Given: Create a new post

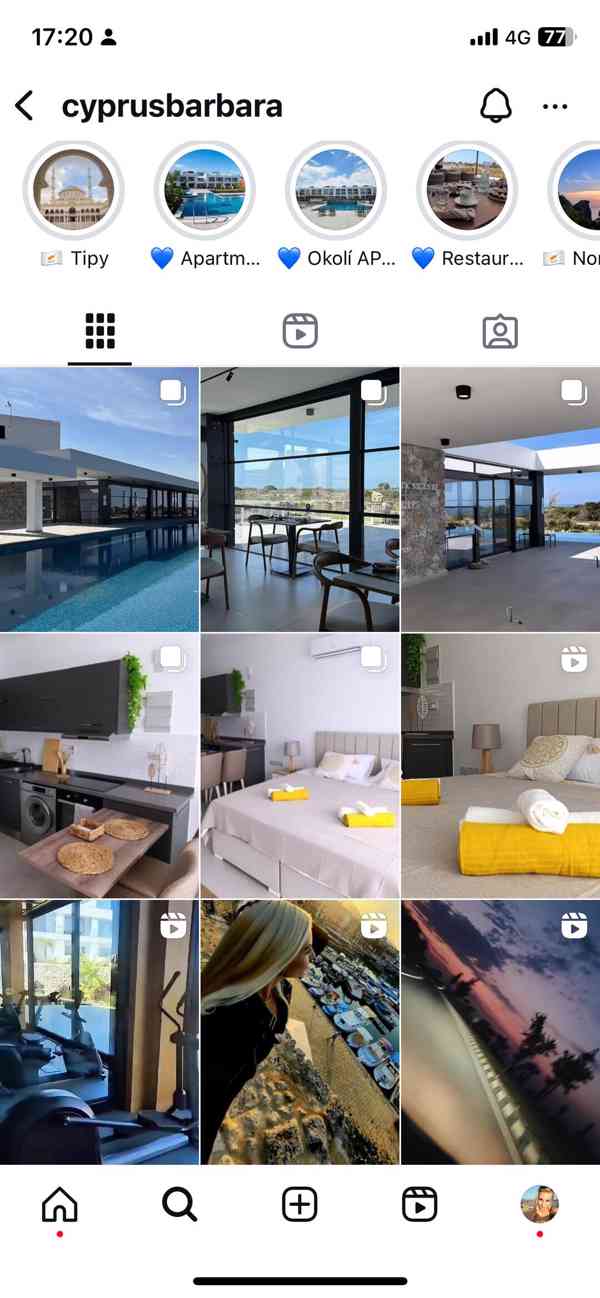Looking at the screenshot, I should coord(300,1206).
